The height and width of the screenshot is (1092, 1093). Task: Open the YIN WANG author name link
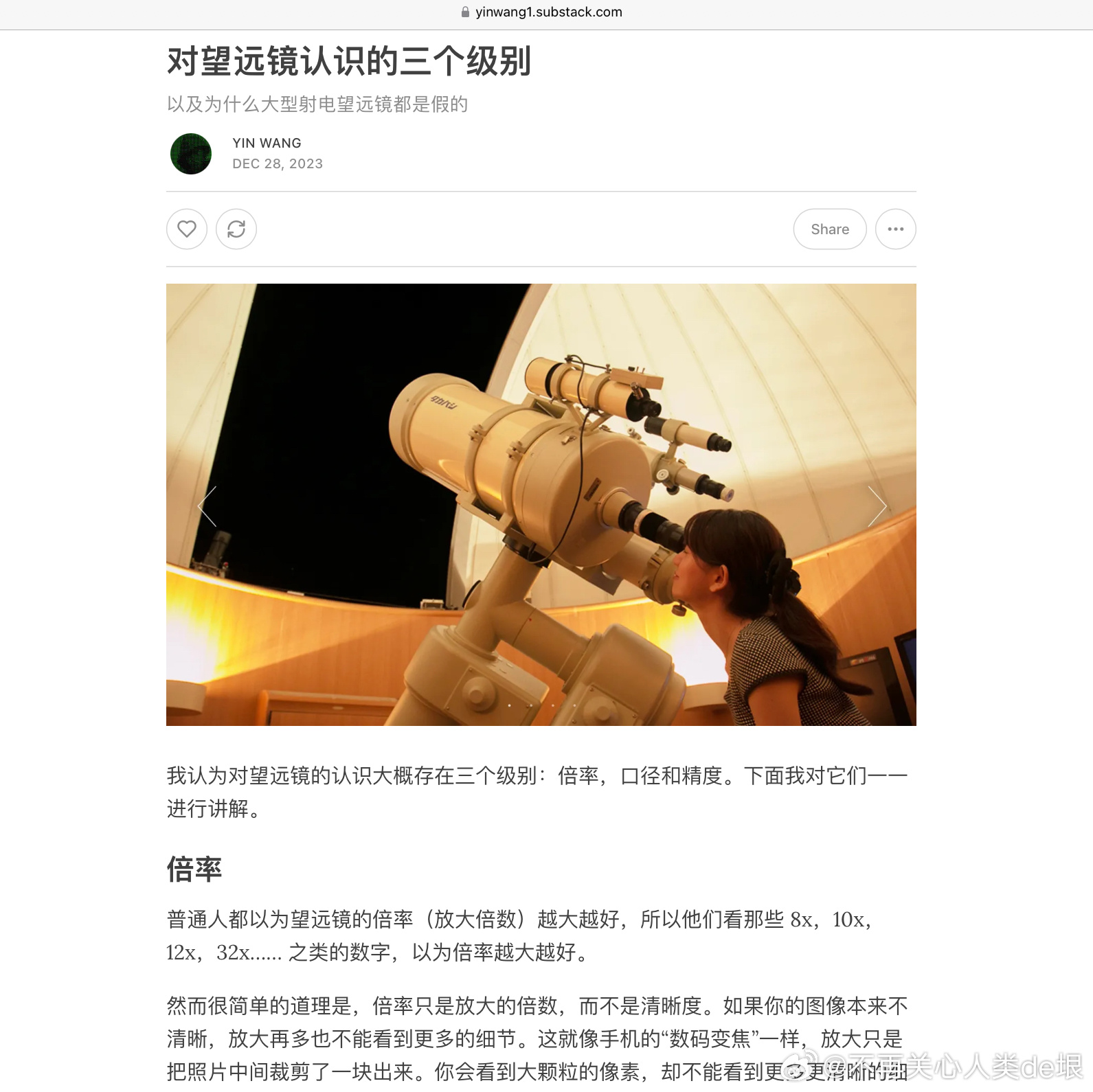tap(267, 143)
